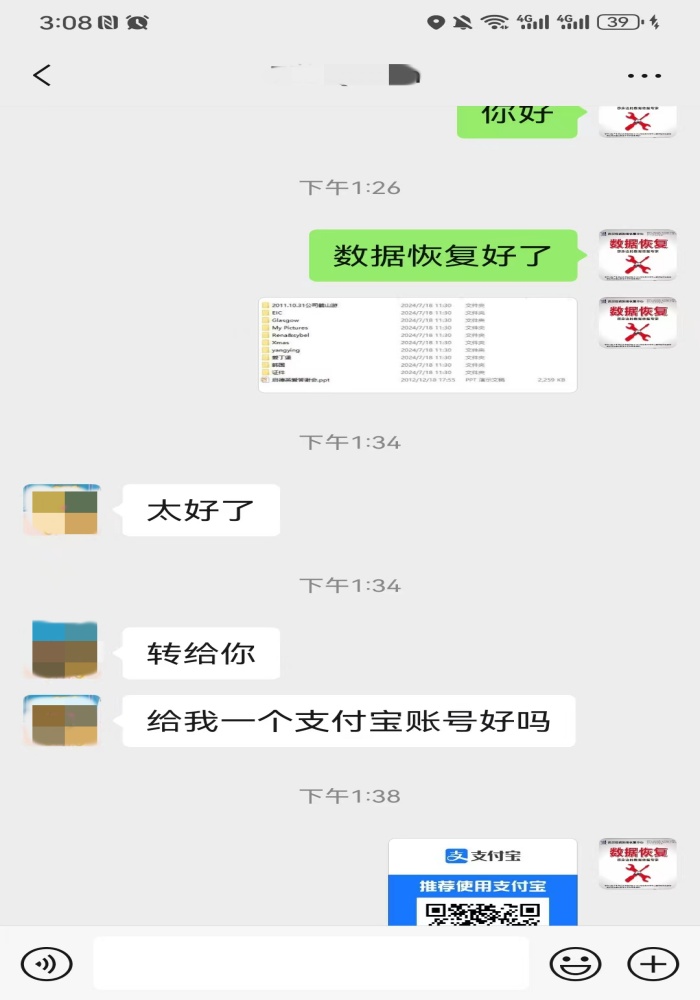Viewport: 700px width, 1000px height.
Task: View contact avatar beside 太好了
Action: (x=61, y=510)
